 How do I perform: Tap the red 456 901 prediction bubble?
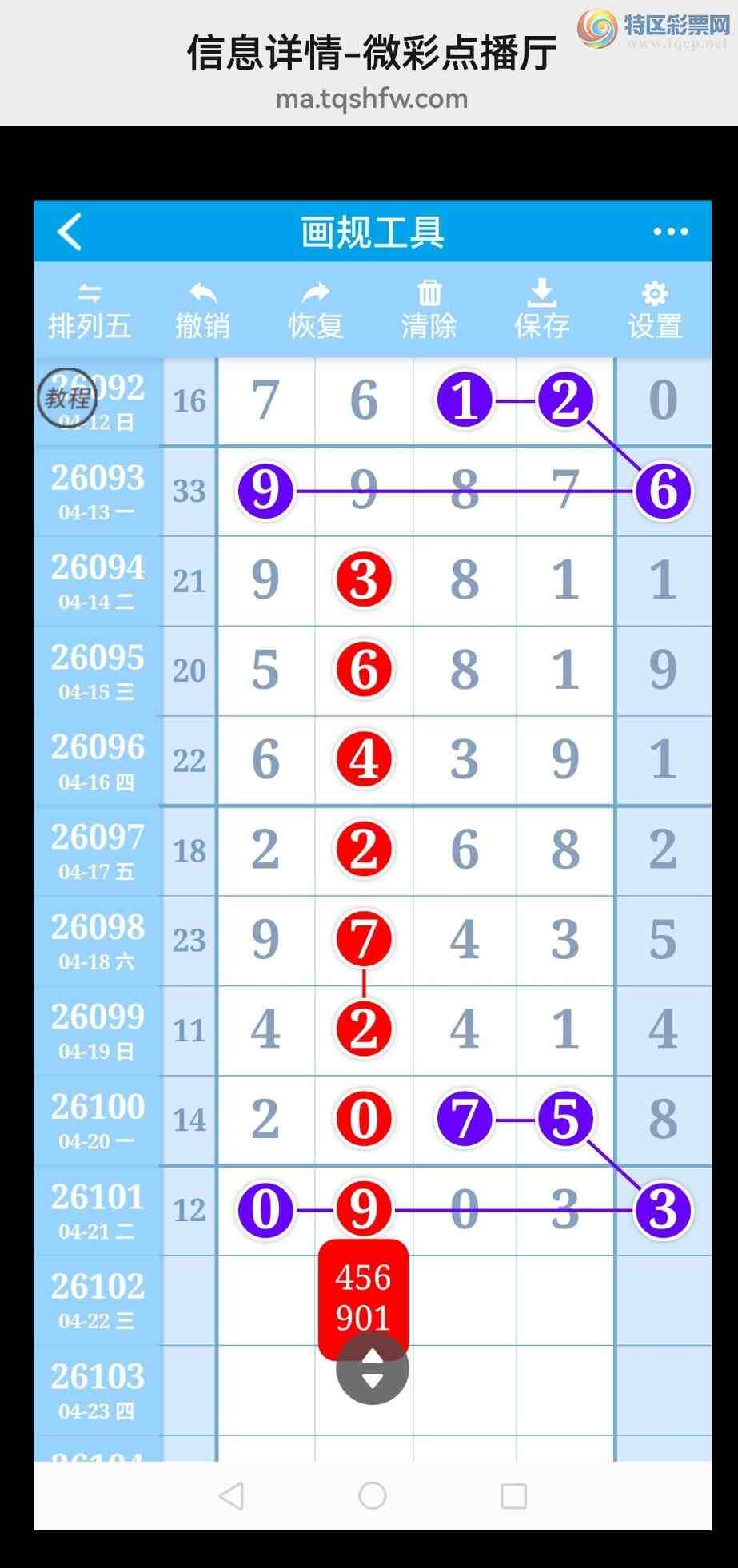click(x=364, y=1296)
